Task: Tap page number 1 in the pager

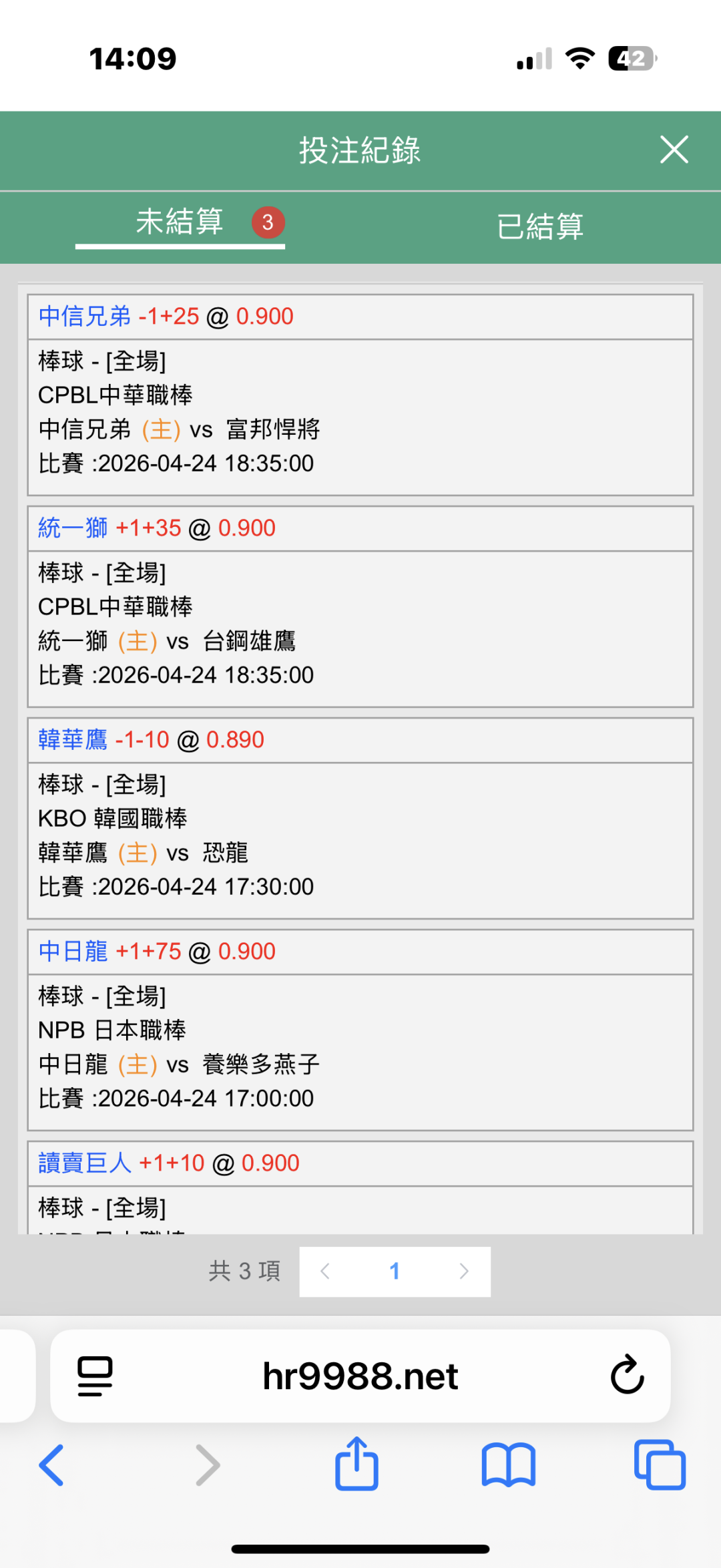Action: tap(395, 1271)
